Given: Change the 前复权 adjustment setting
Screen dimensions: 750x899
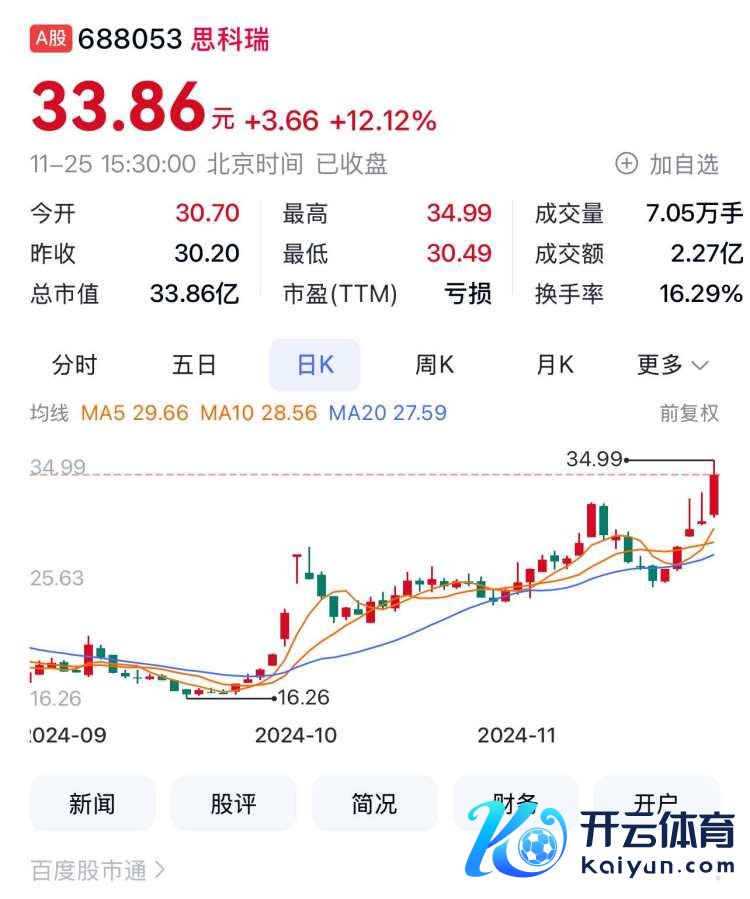Looking at the screenshot, I should coord(689,413).
